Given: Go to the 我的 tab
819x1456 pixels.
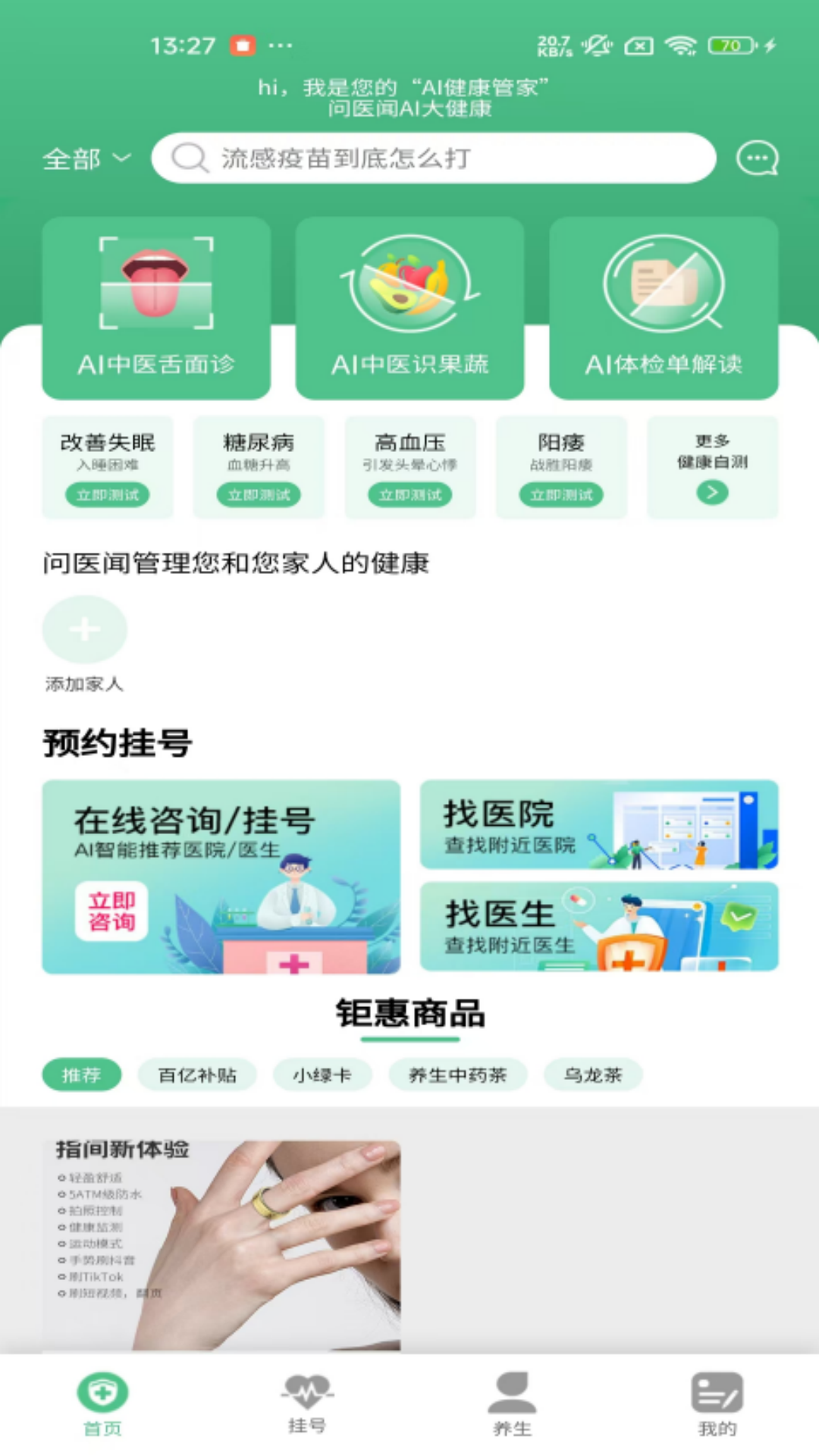Looking at the screenshot, I should coord(717,1403).
